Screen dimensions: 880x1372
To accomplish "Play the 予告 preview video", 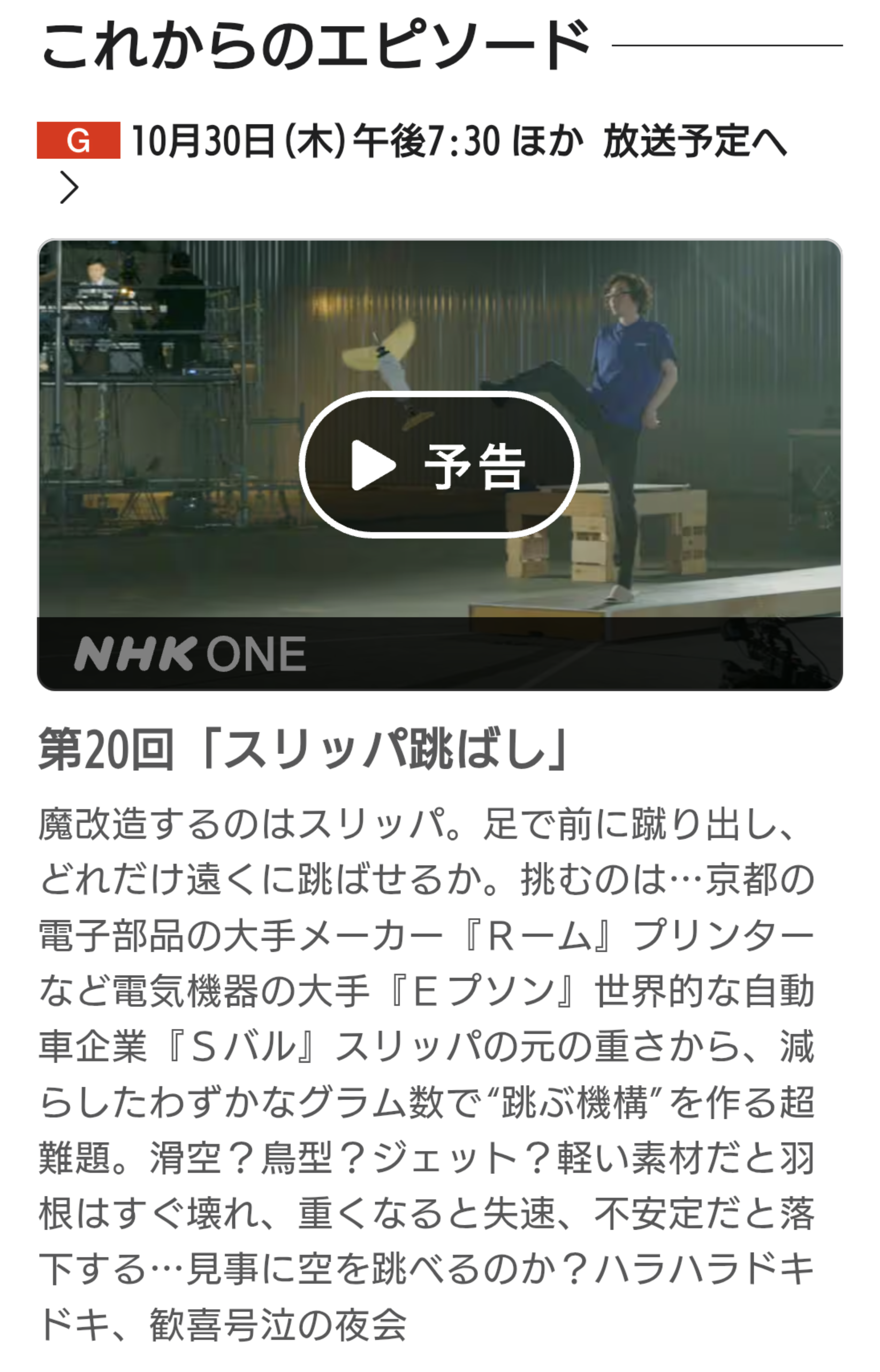I will coord(439,465).
